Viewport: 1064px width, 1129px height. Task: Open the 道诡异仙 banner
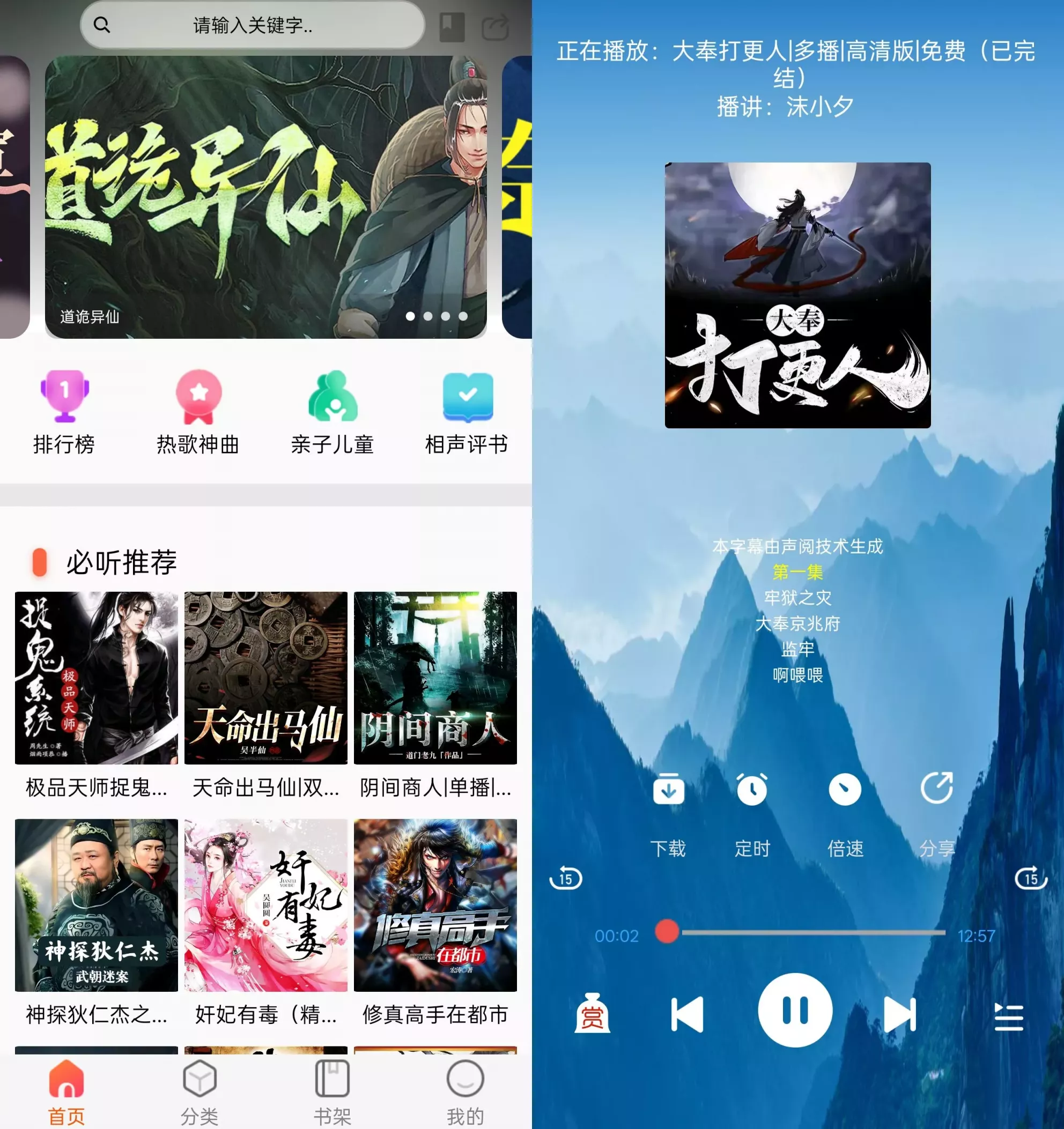pos(265,197)
